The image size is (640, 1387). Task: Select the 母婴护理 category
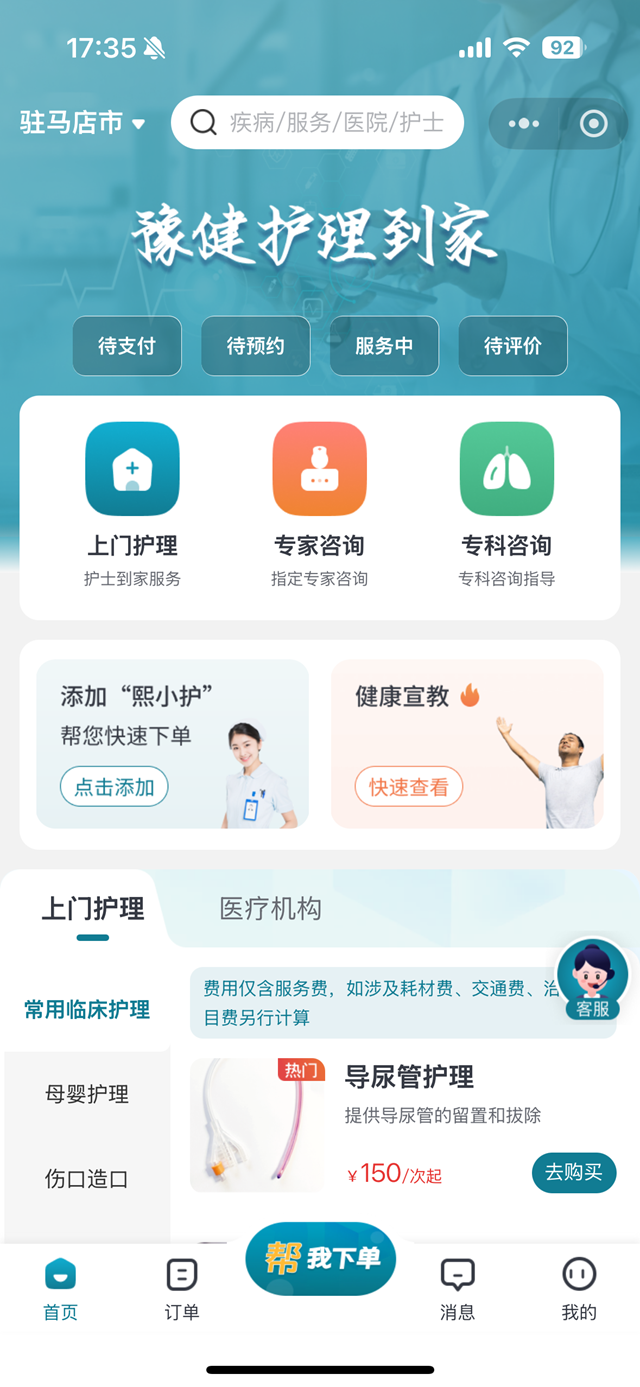coord(87,1094)
